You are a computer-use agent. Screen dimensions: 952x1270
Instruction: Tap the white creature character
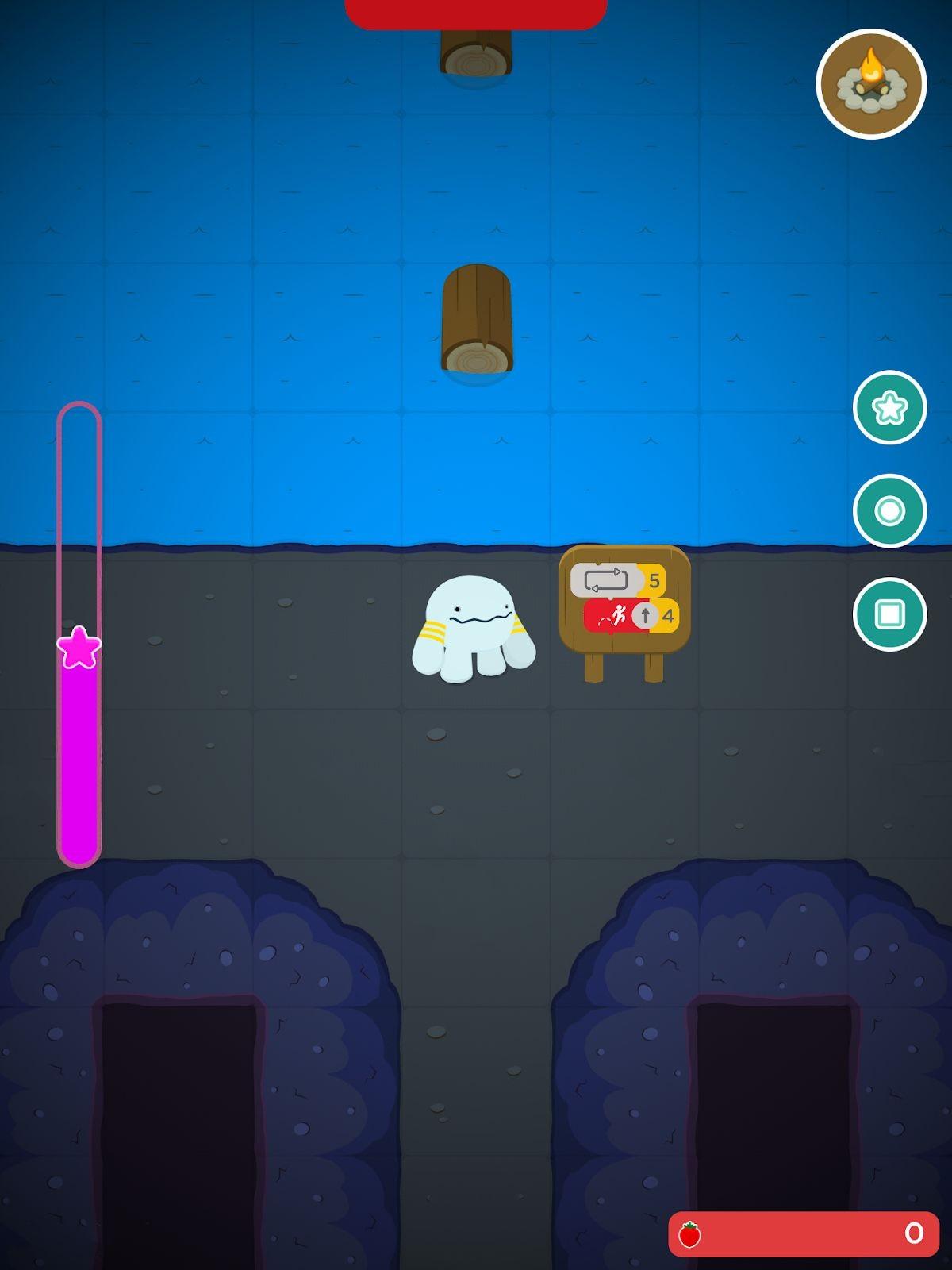[474, 629]
